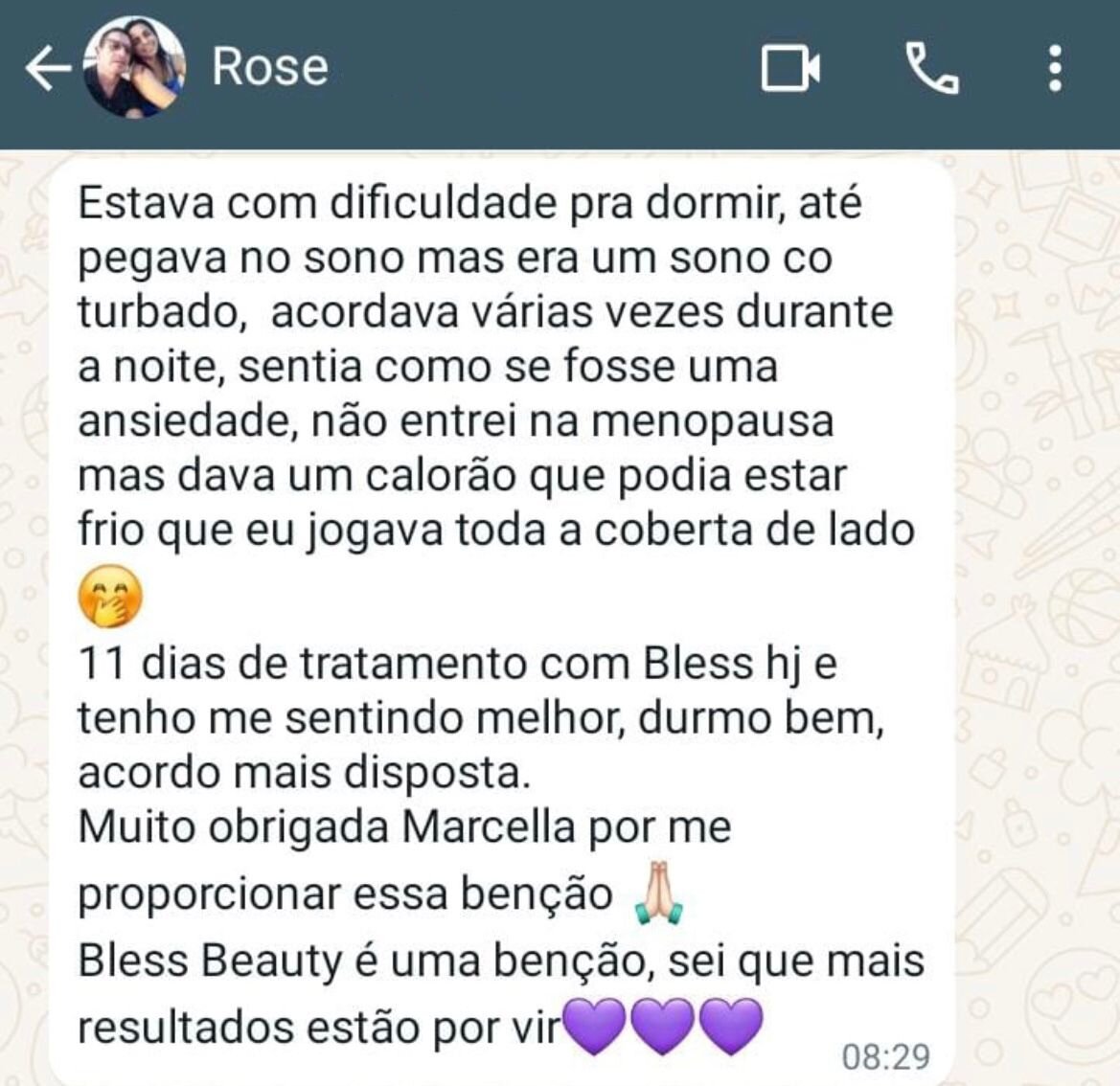Screen dimensions: 1120x1086
Task: Go back to the chat list
Action: click(x=45, y=69)
